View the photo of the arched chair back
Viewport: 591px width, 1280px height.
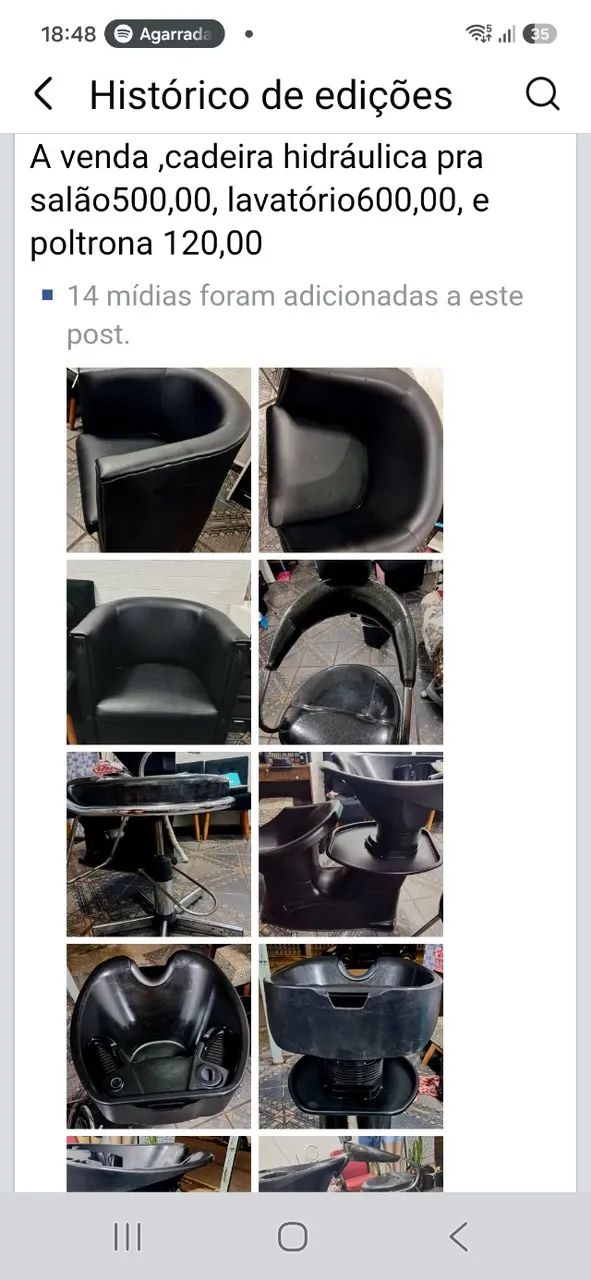(351, 652)
